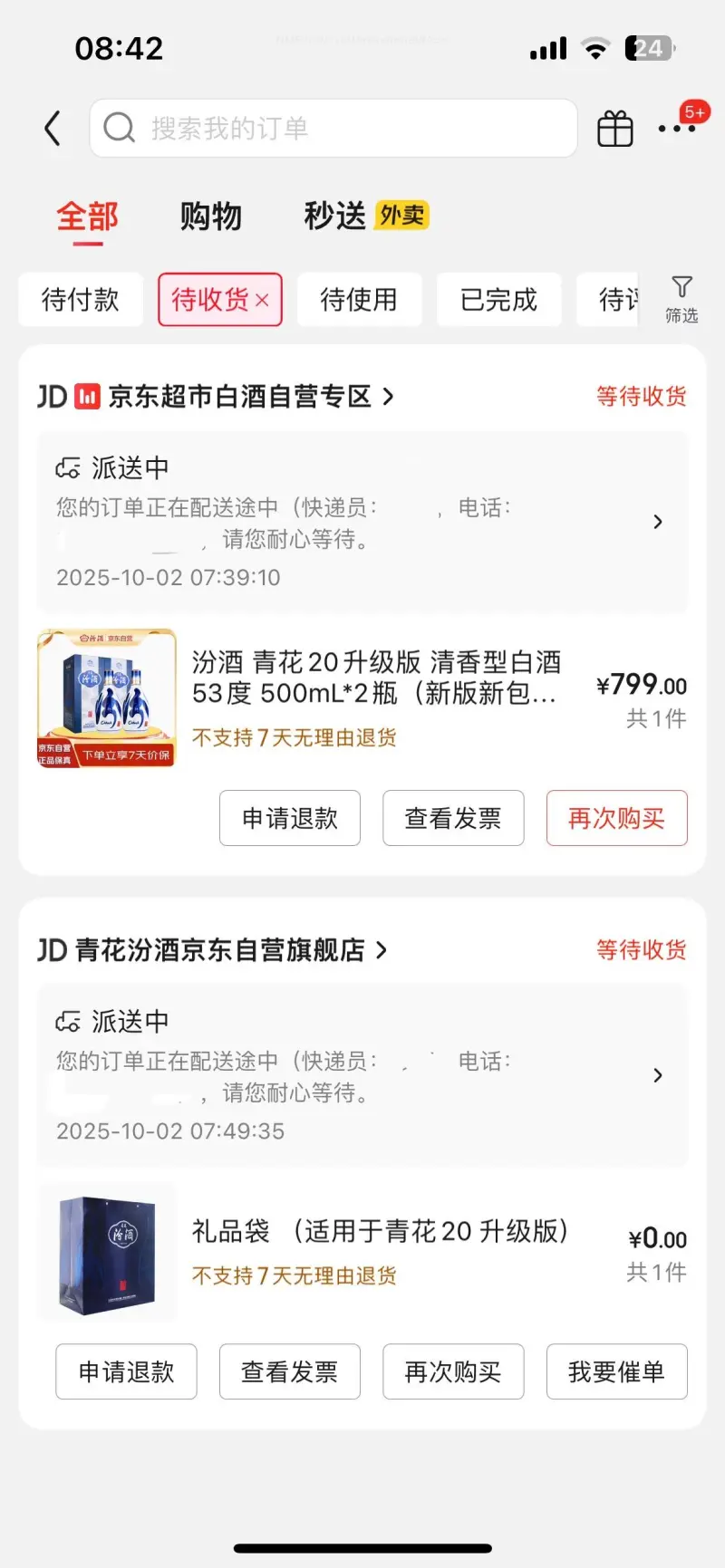Select the 待使用 filter chip
Viewport: 725px width, 1568px height.
coord(359,300)
